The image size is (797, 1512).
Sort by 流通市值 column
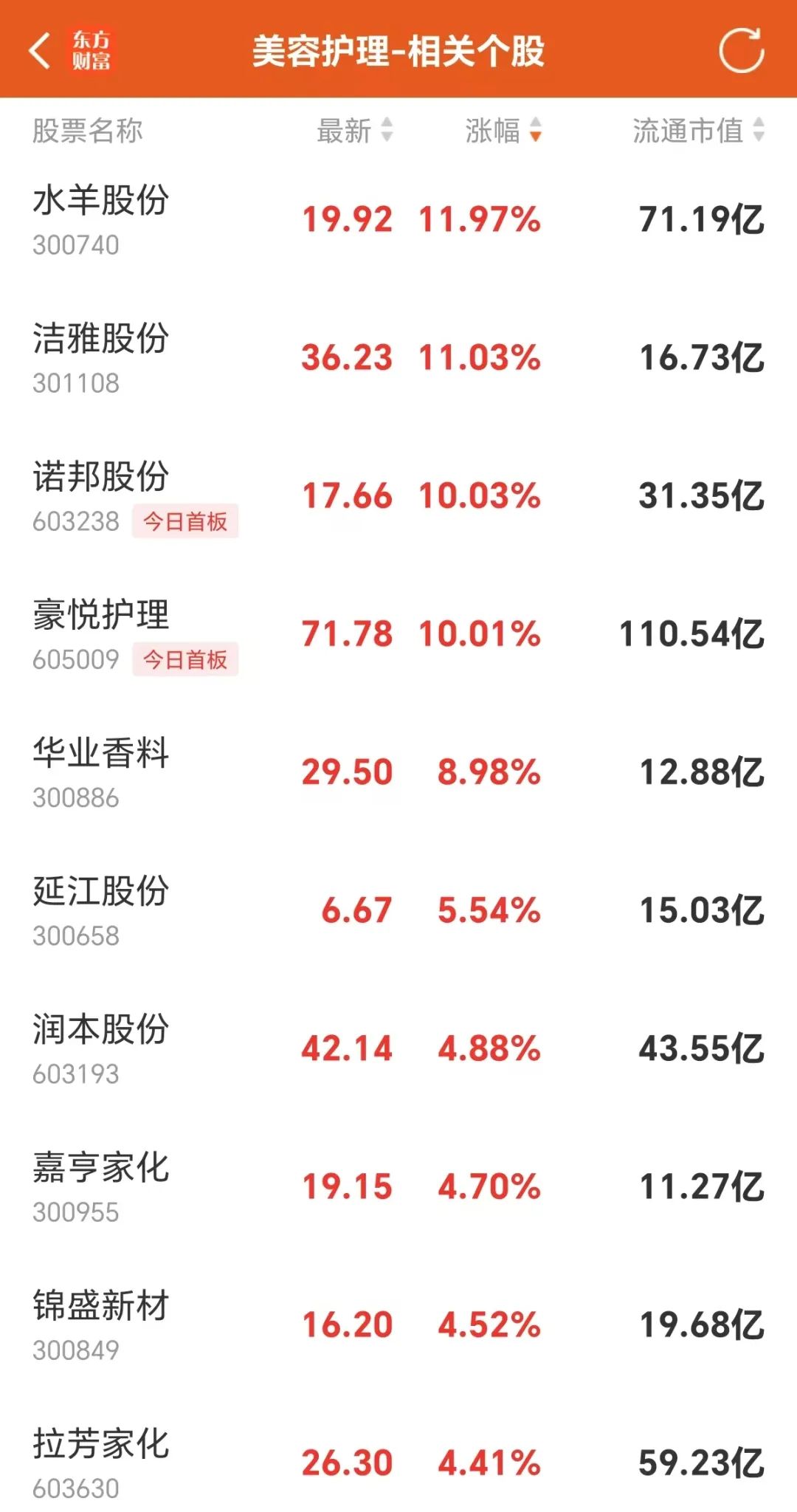pyautogui.click(x=698, y=131)
